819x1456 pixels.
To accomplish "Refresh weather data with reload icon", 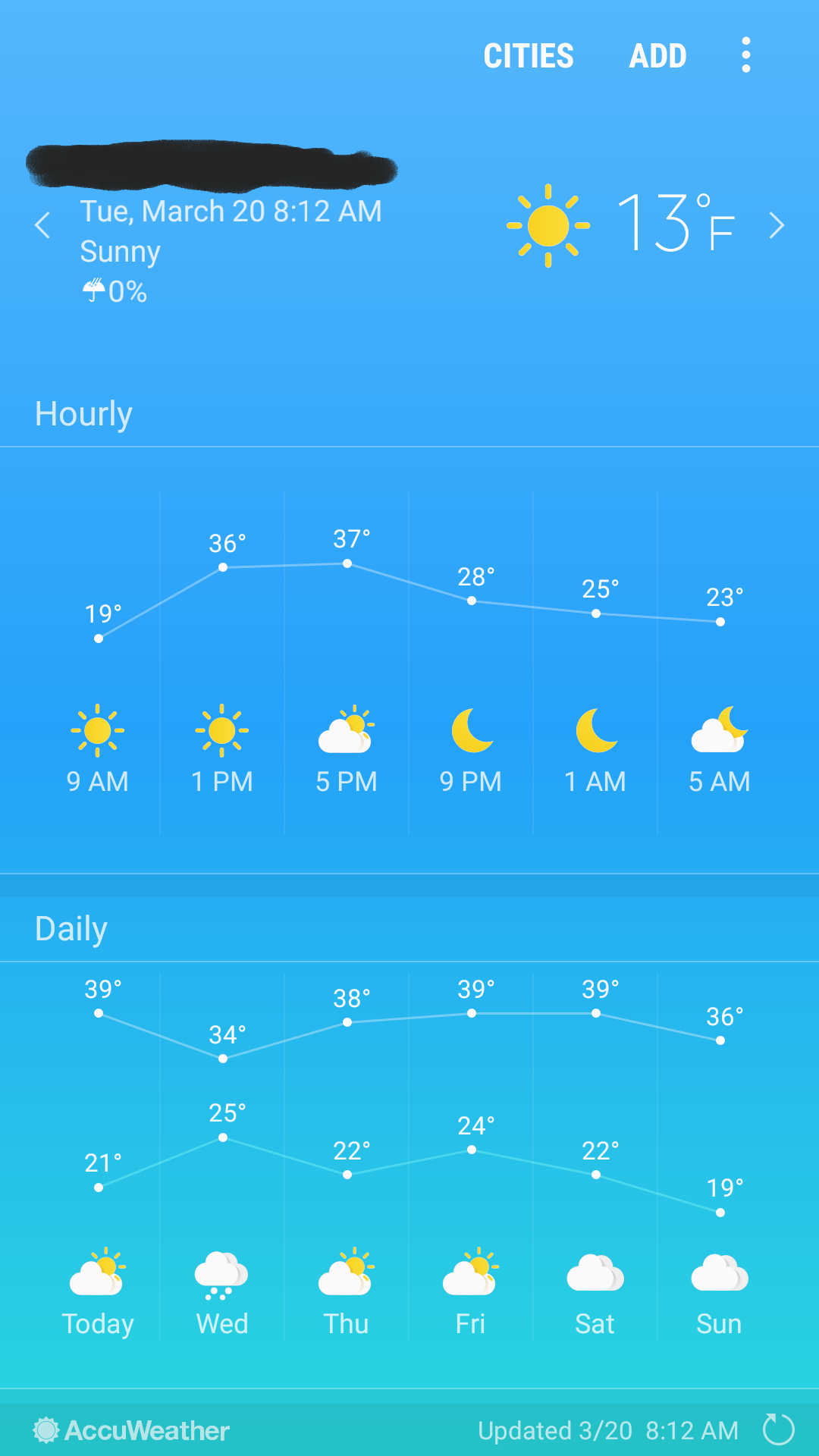I will 778,1430.
